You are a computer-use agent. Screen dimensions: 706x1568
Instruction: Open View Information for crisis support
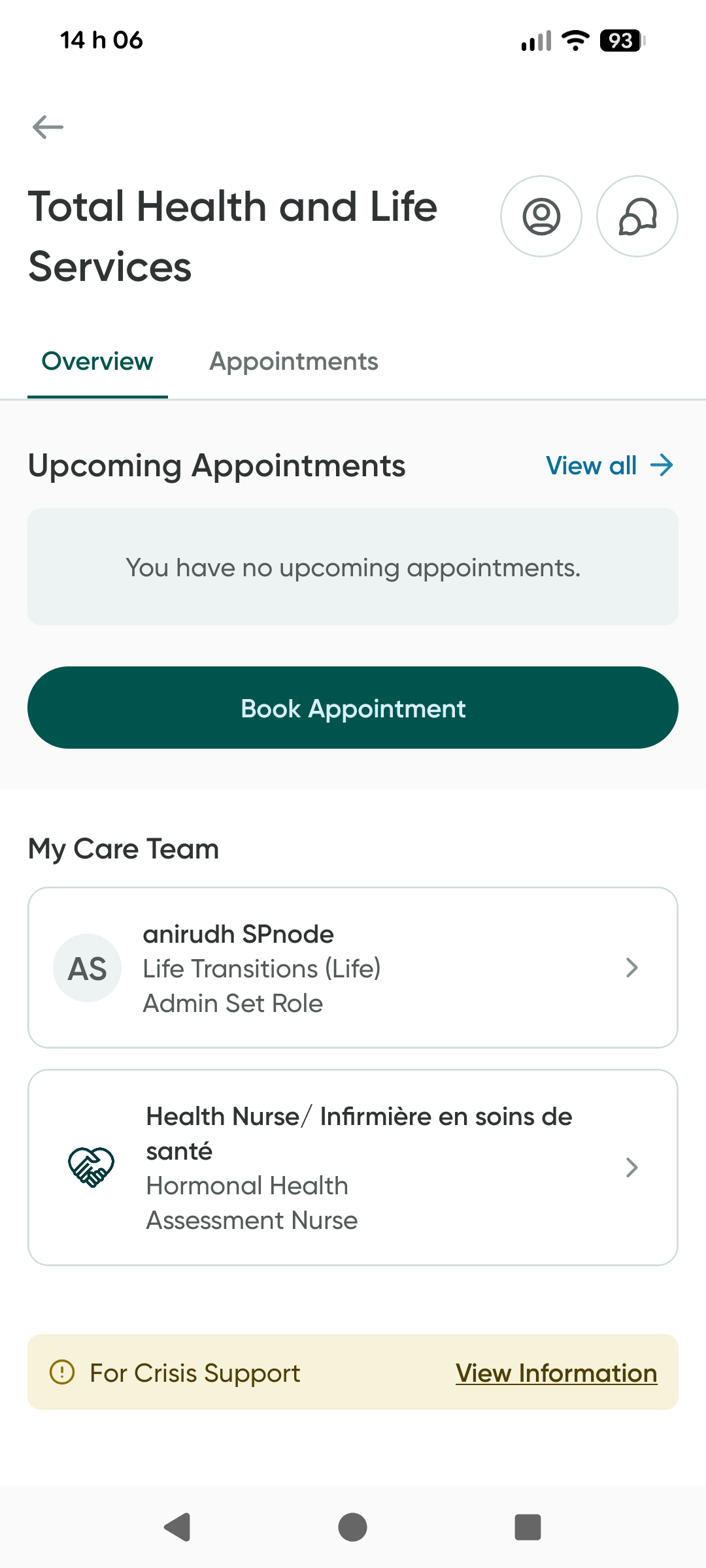(x=556, y=1373)
